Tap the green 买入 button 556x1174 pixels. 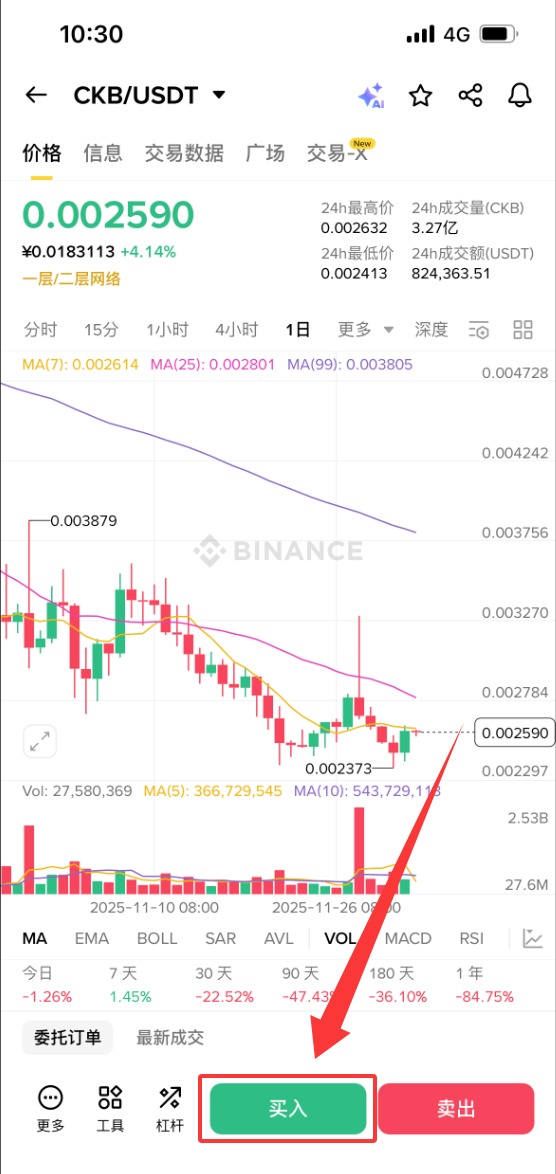(x=288, y=1109)
